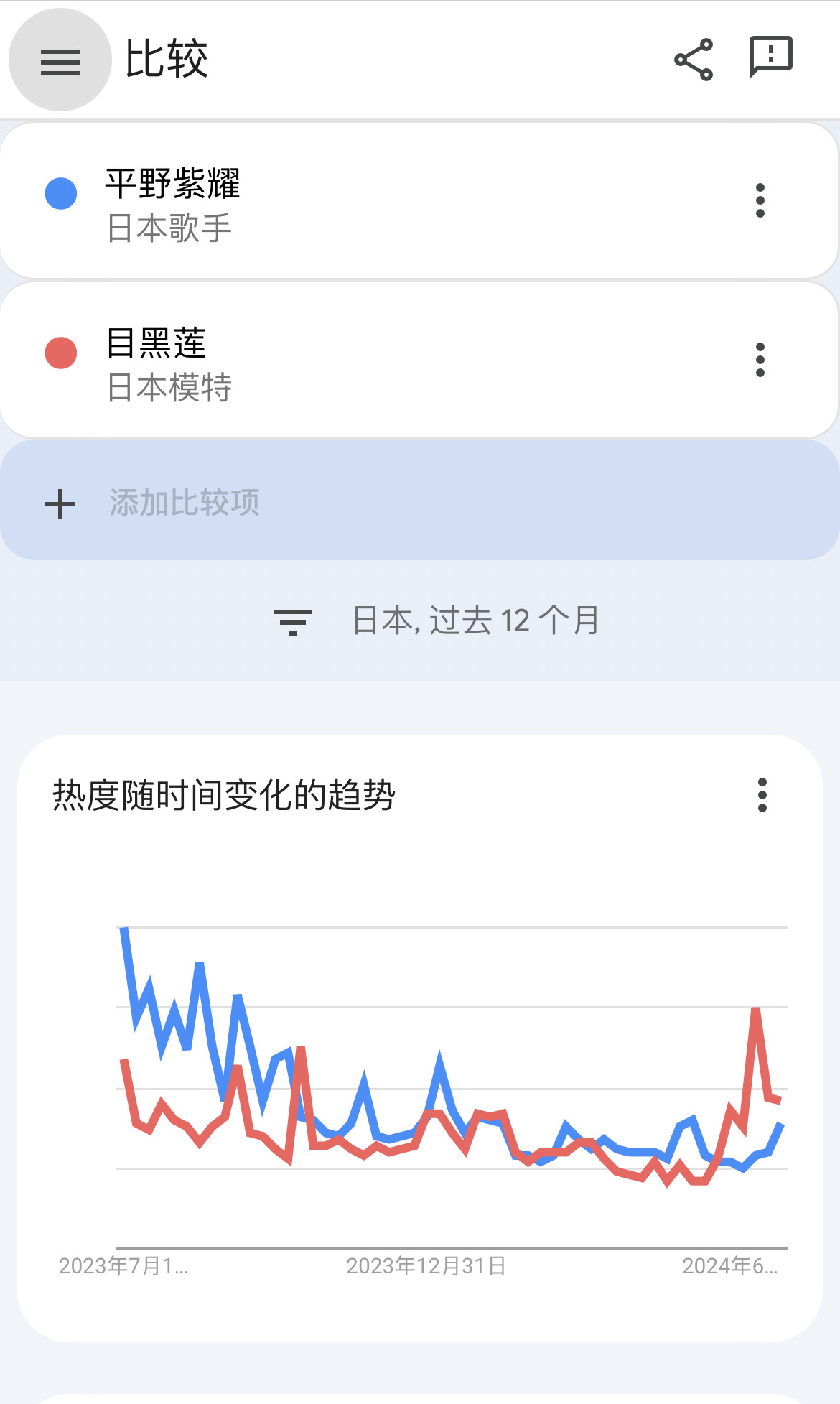Screen dimensions: 840x1404
Task: Share this comparison
Action: (x=694, y=59)
